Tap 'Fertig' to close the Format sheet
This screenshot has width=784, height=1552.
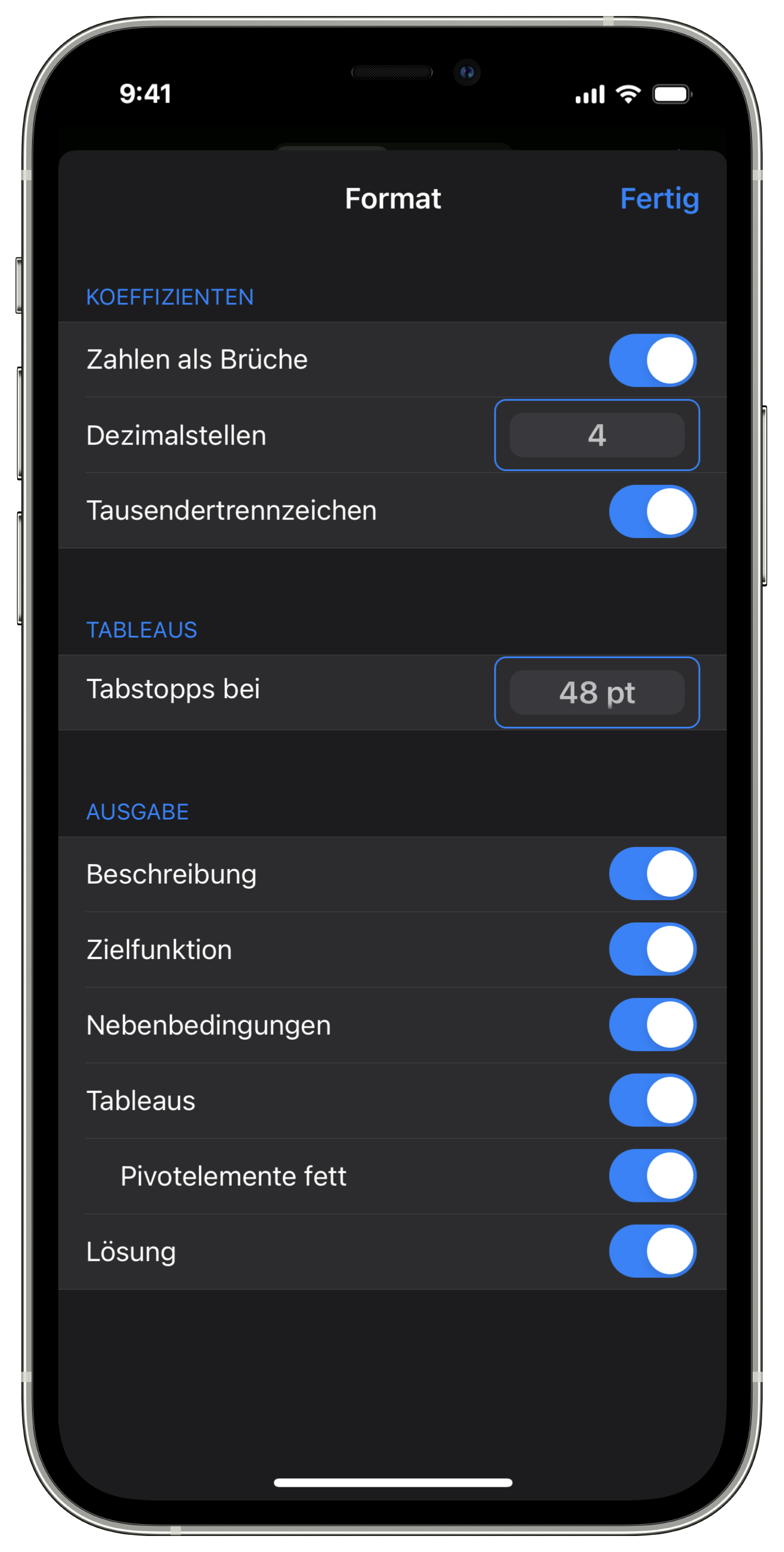(659, 199)
